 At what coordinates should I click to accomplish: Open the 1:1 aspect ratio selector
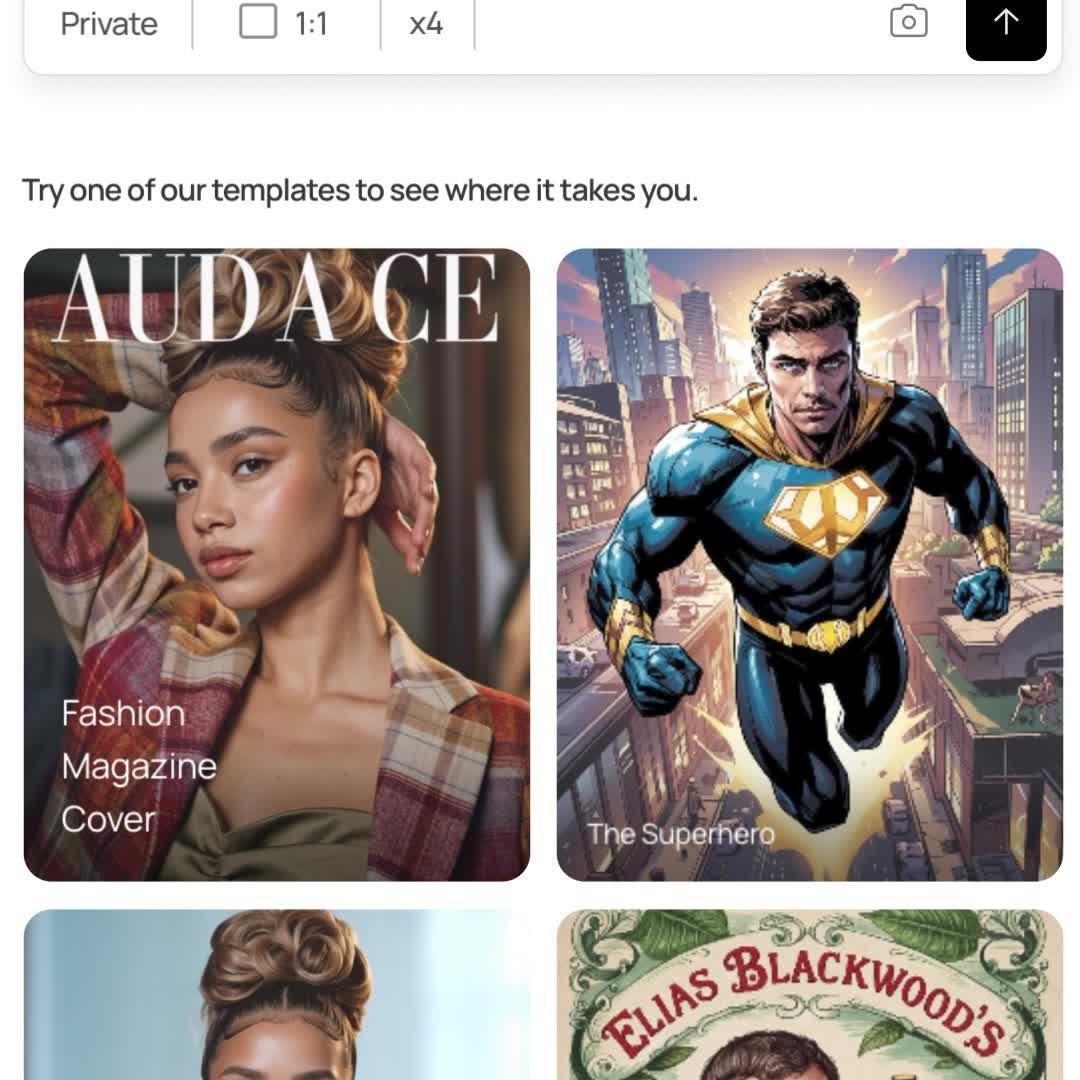(285, 23)
